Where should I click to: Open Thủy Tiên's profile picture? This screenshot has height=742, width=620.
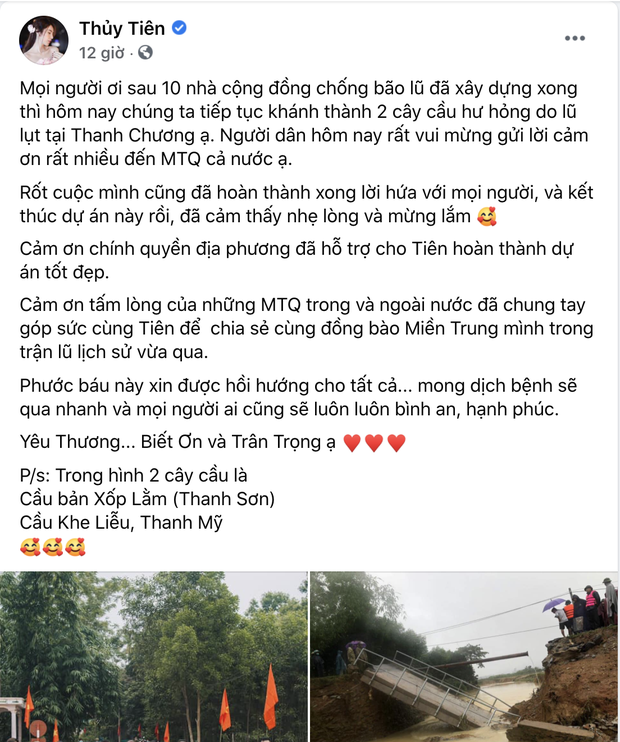point(44,40)
